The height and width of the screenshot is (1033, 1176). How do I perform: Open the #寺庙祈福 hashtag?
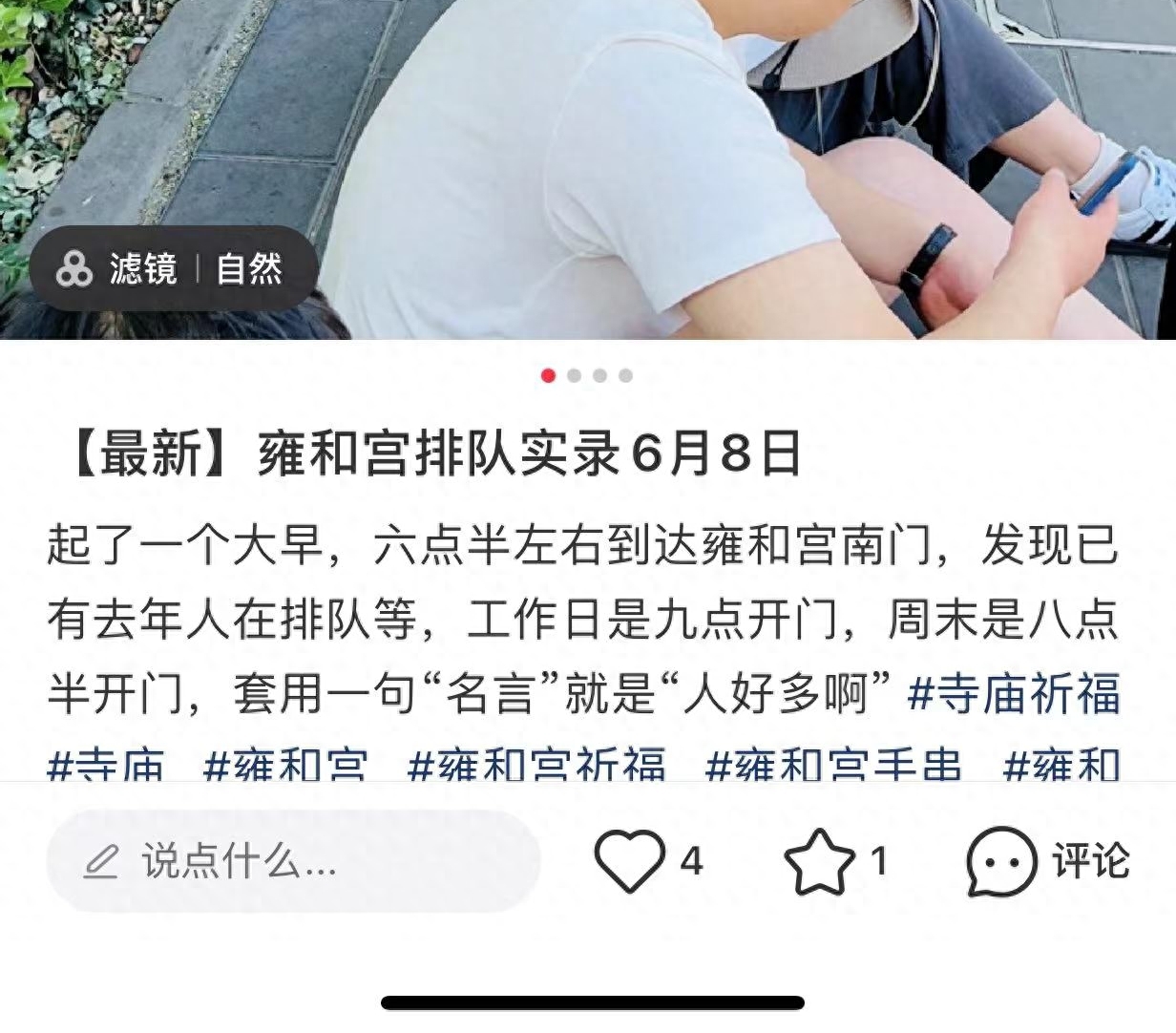(1013, 694)
